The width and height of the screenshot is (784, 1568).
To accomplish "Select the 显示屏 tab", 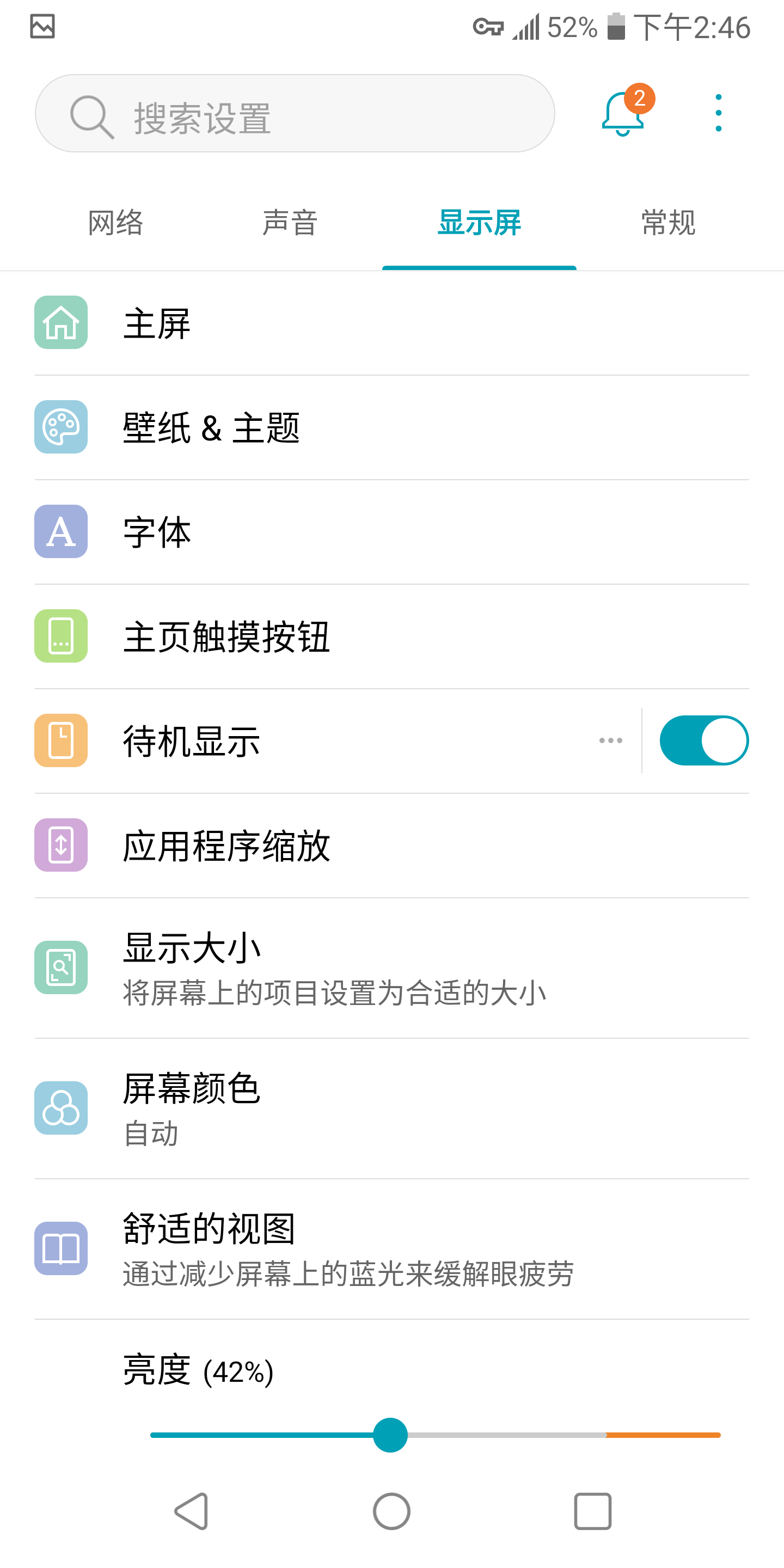I will click(x=479, y=223).
